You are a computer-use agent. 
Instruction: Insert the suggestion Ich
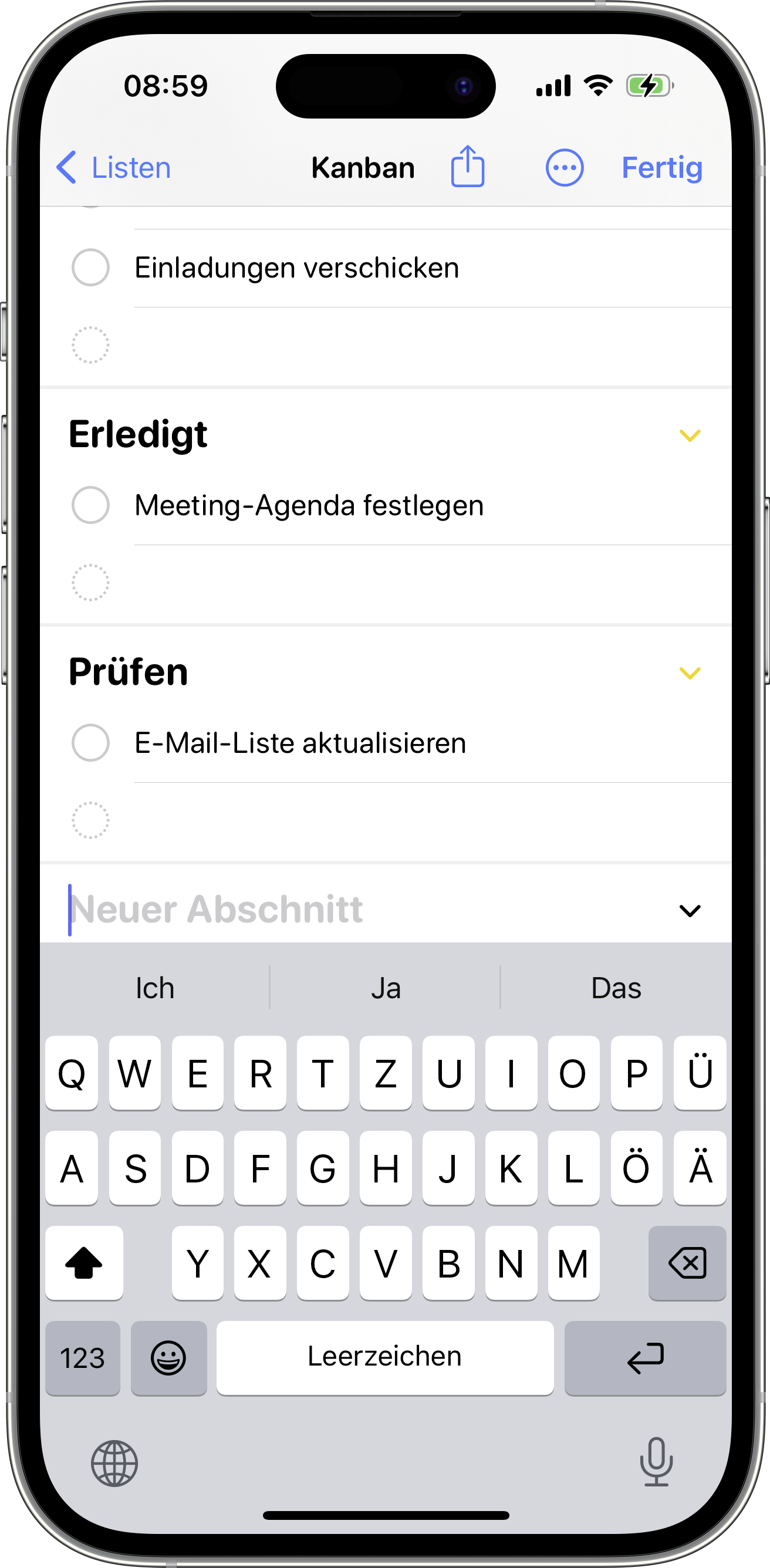tap(154, 988)
